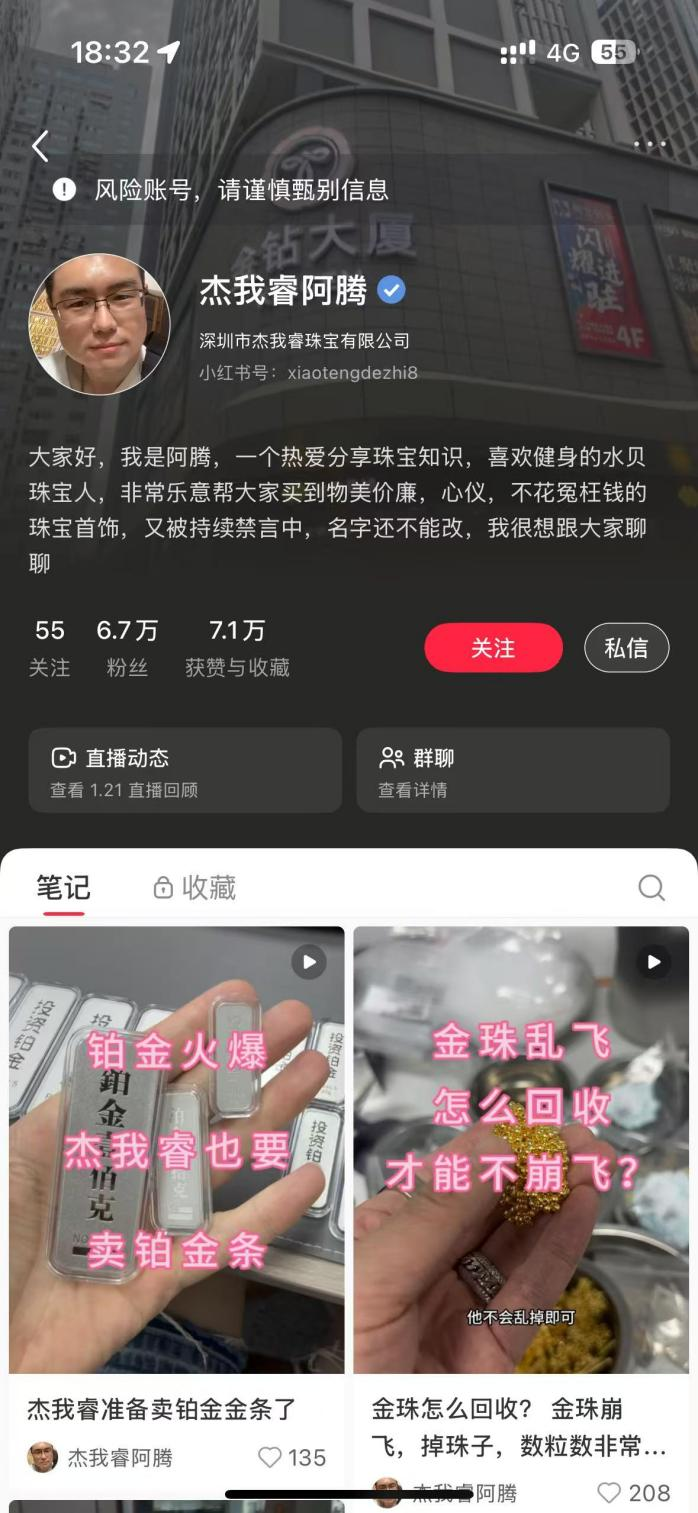Open the 金珠乱飞 gold bead video

tap(521, 1150)
